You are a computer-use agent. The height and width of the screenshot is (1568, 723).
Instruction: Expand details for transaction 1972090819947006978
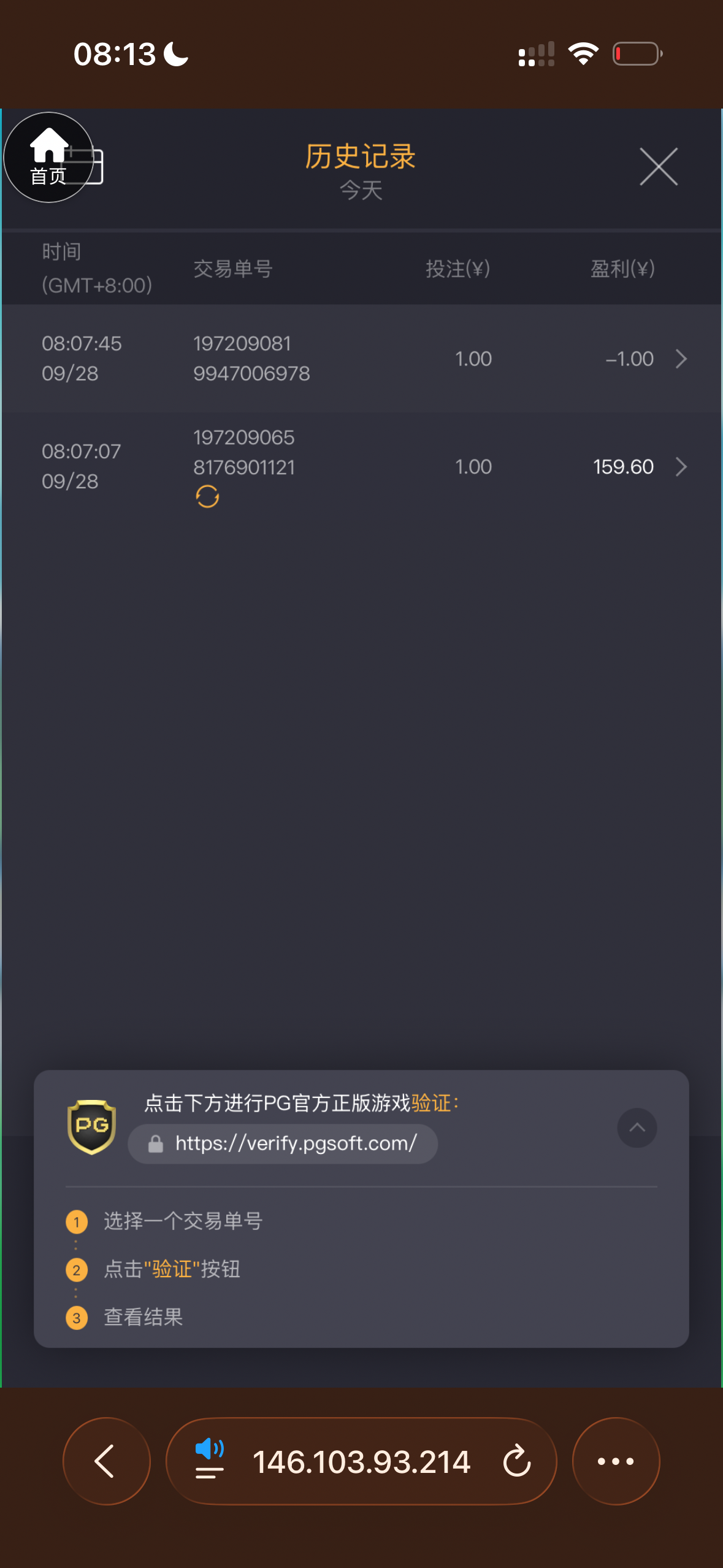pyautogui.click(x=680, y=359)
